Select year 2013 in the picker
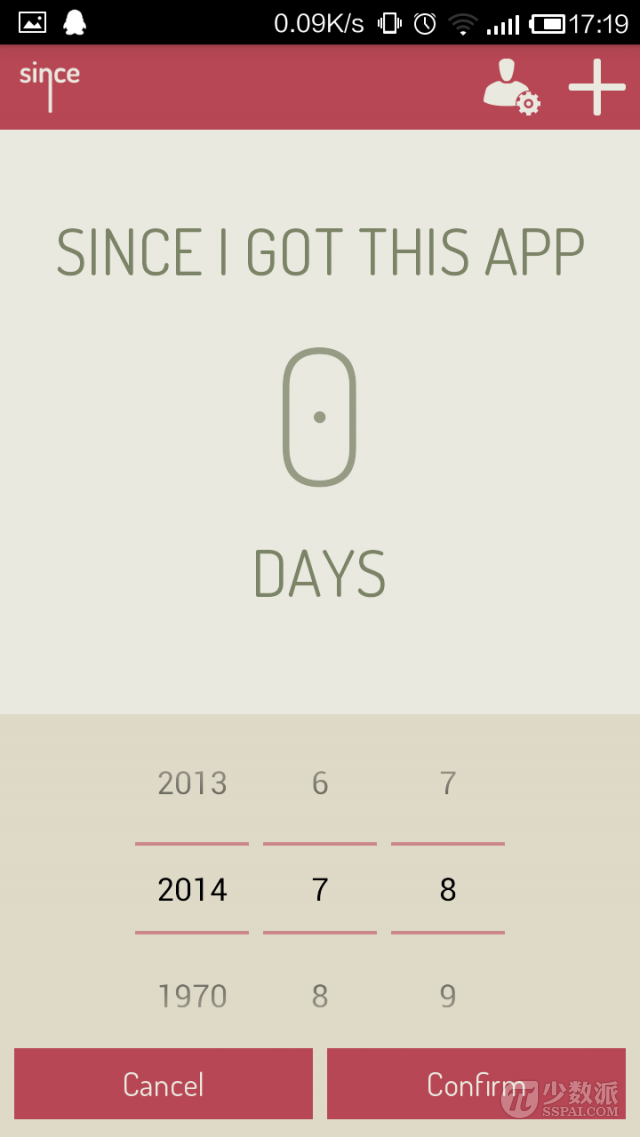Viewport: 640px width, 1137px height. click(192, 783)
